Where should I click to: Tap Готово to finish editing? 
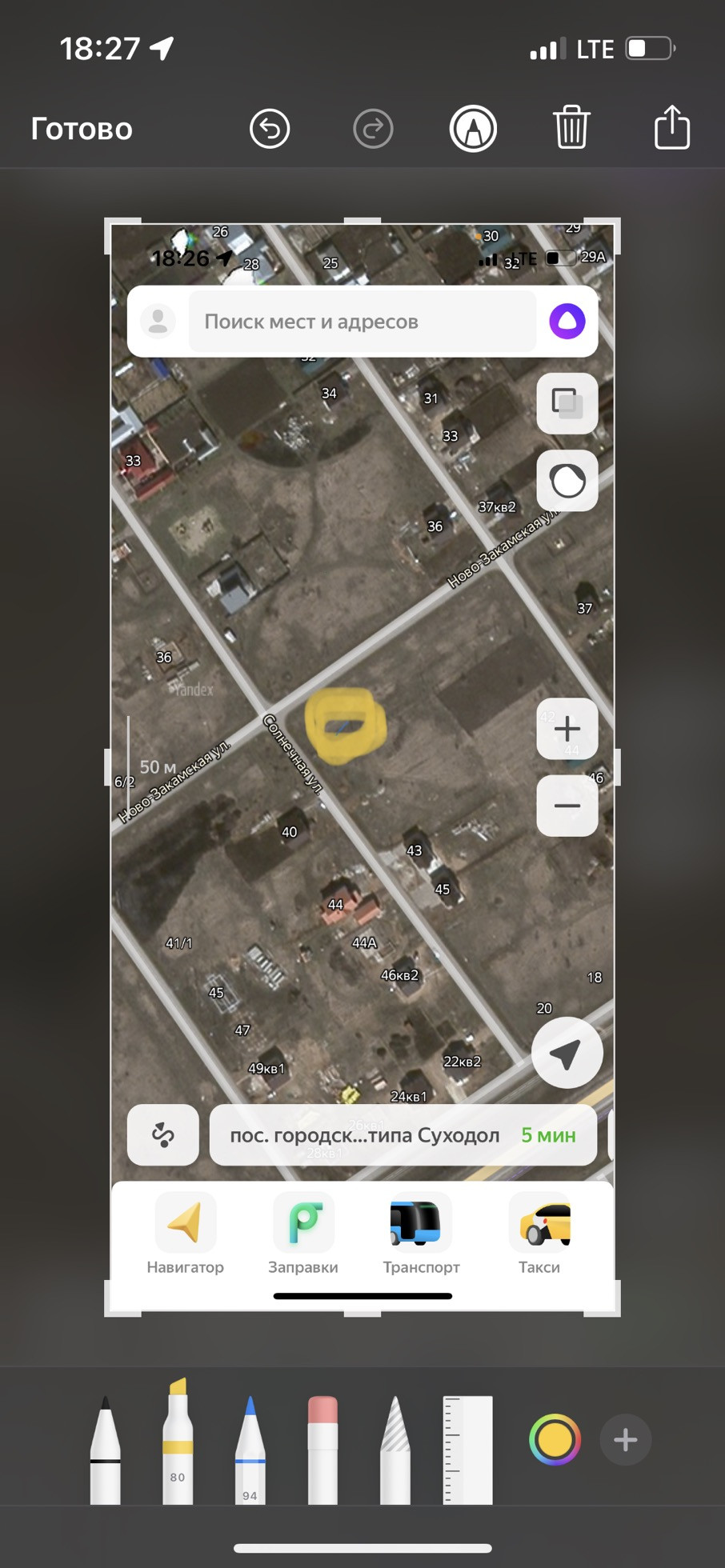tap(82, 129)
